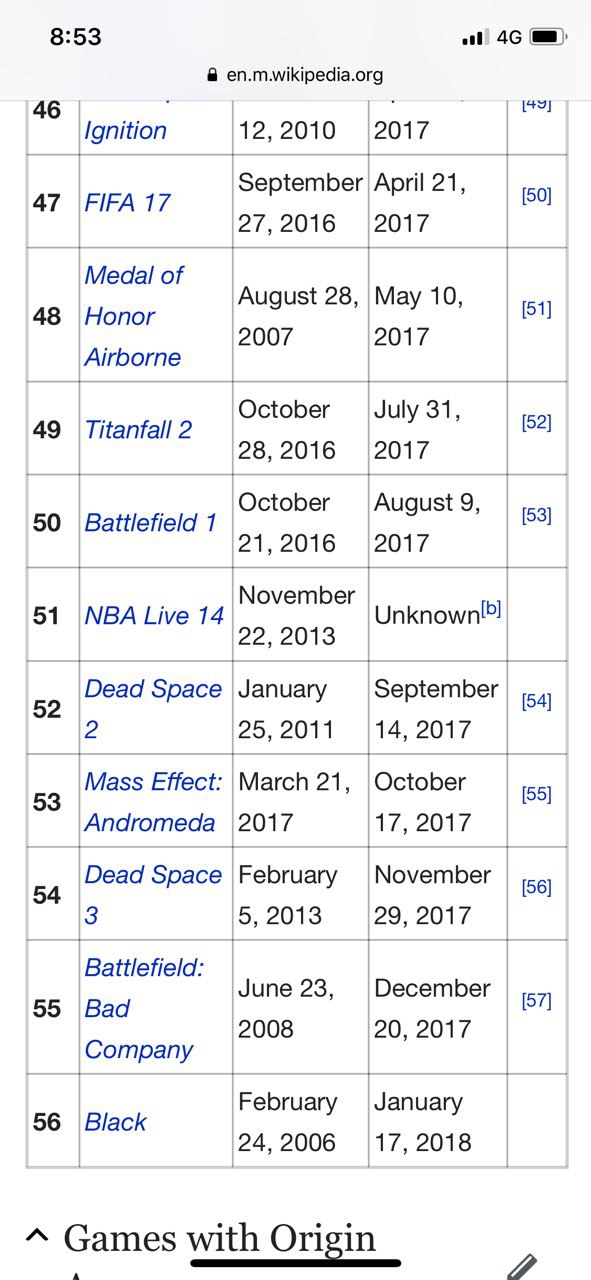Screen dimensions: 591x1280
Task: Open Battlefield: Bad Company link
Action: pyautogui.click(x=144, y=1008)
